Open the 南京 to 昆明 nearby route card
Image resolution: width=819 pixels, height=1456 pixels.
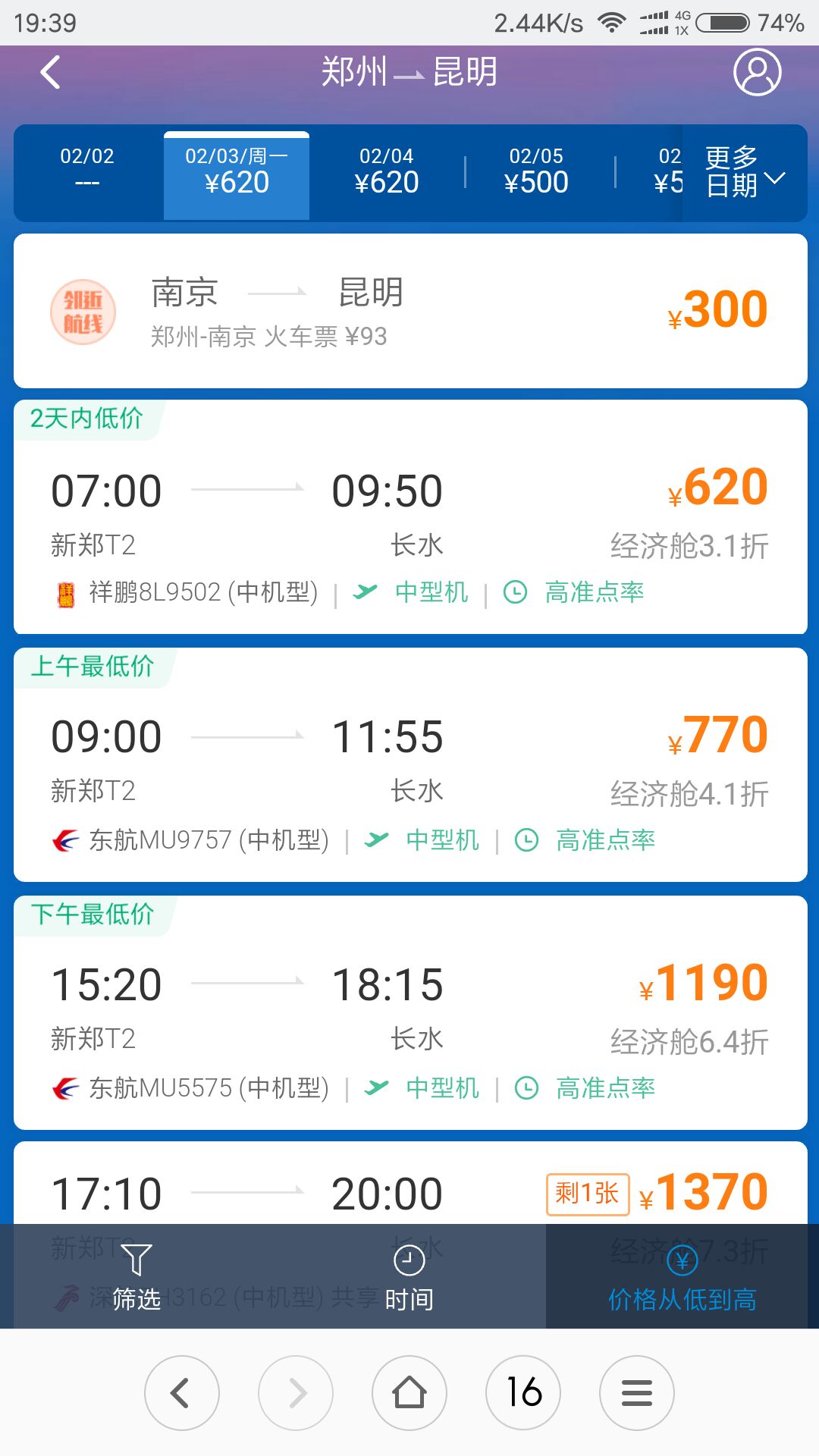(x=410, y=311)
